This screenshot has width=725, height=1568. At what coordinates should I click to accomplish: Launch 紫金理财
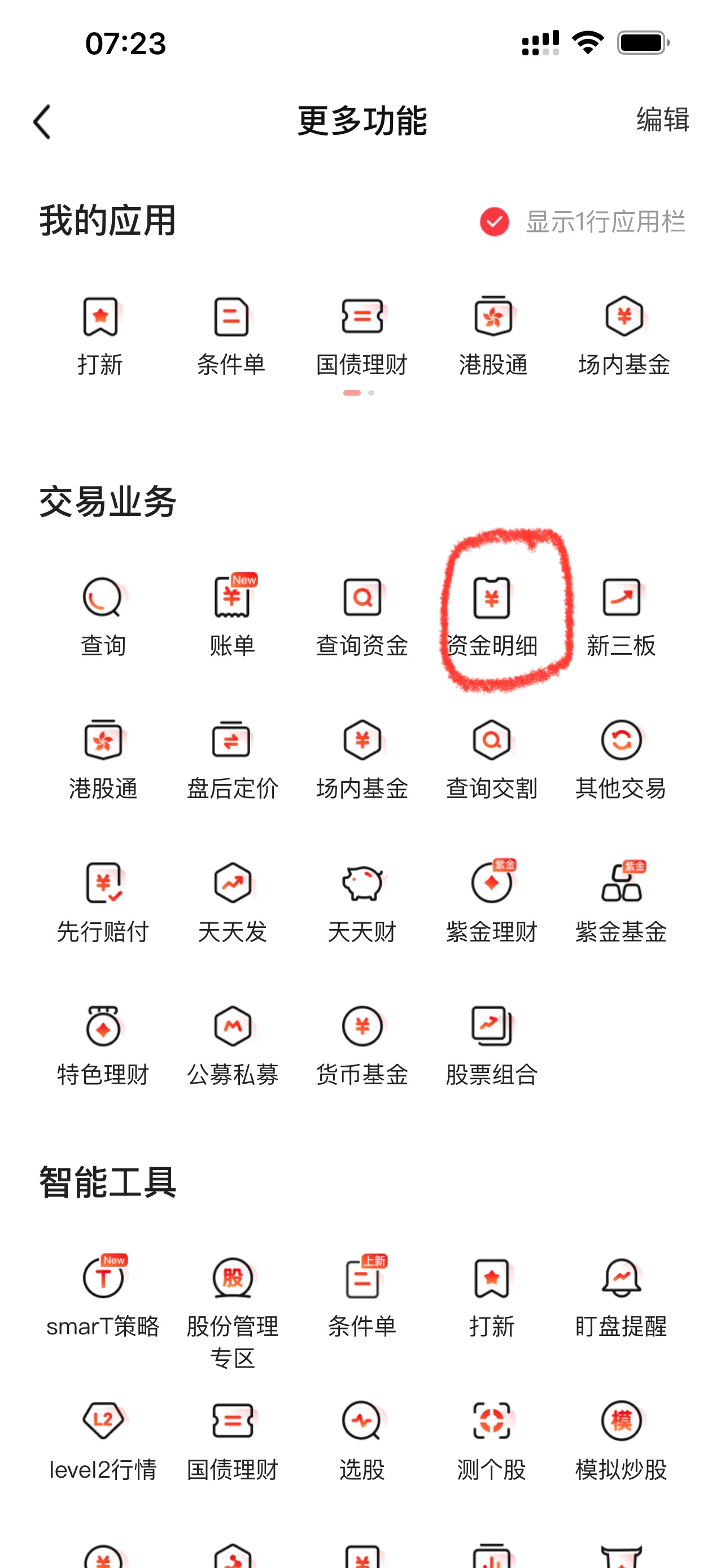tap(492, 902)
